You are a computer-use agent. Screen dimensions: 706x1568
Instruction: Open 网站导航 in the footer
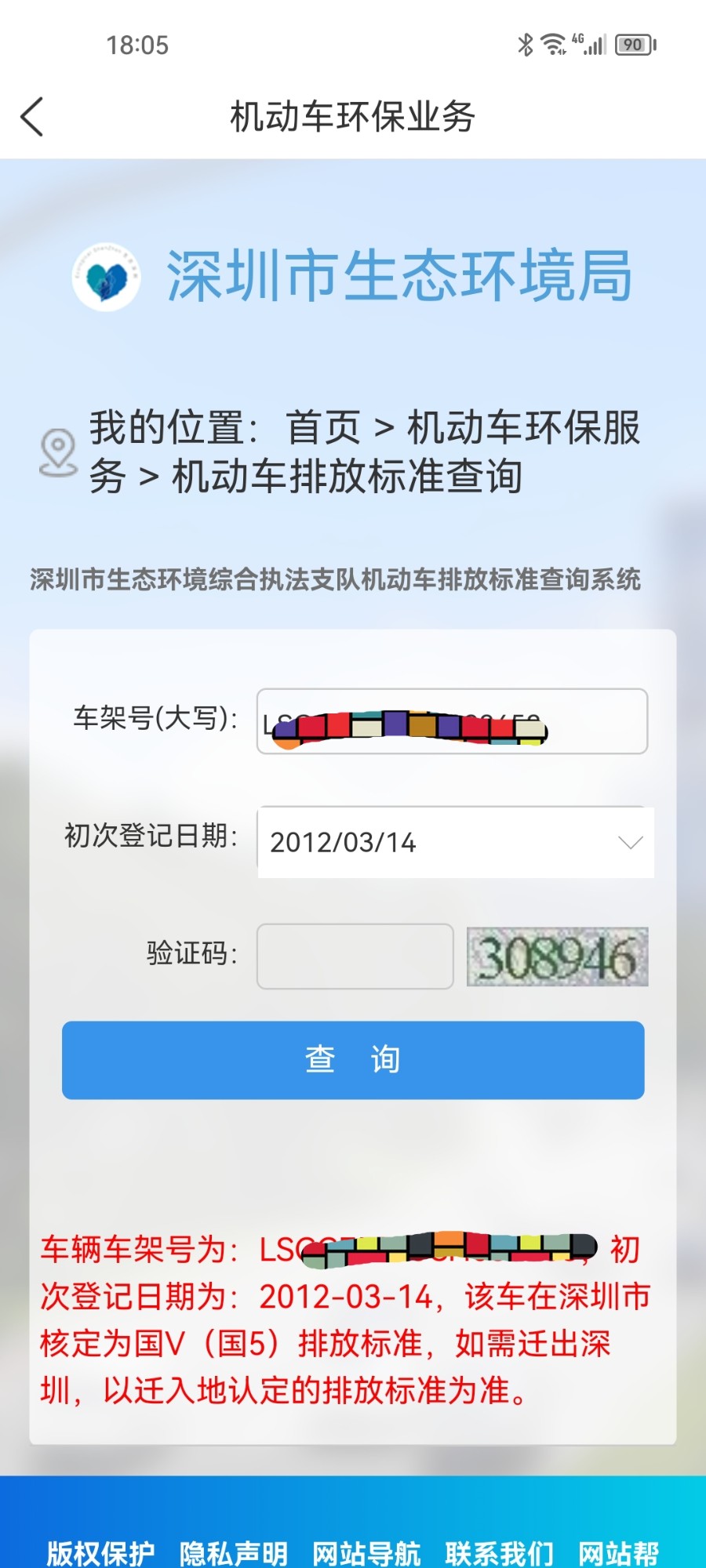point(366,1552)
